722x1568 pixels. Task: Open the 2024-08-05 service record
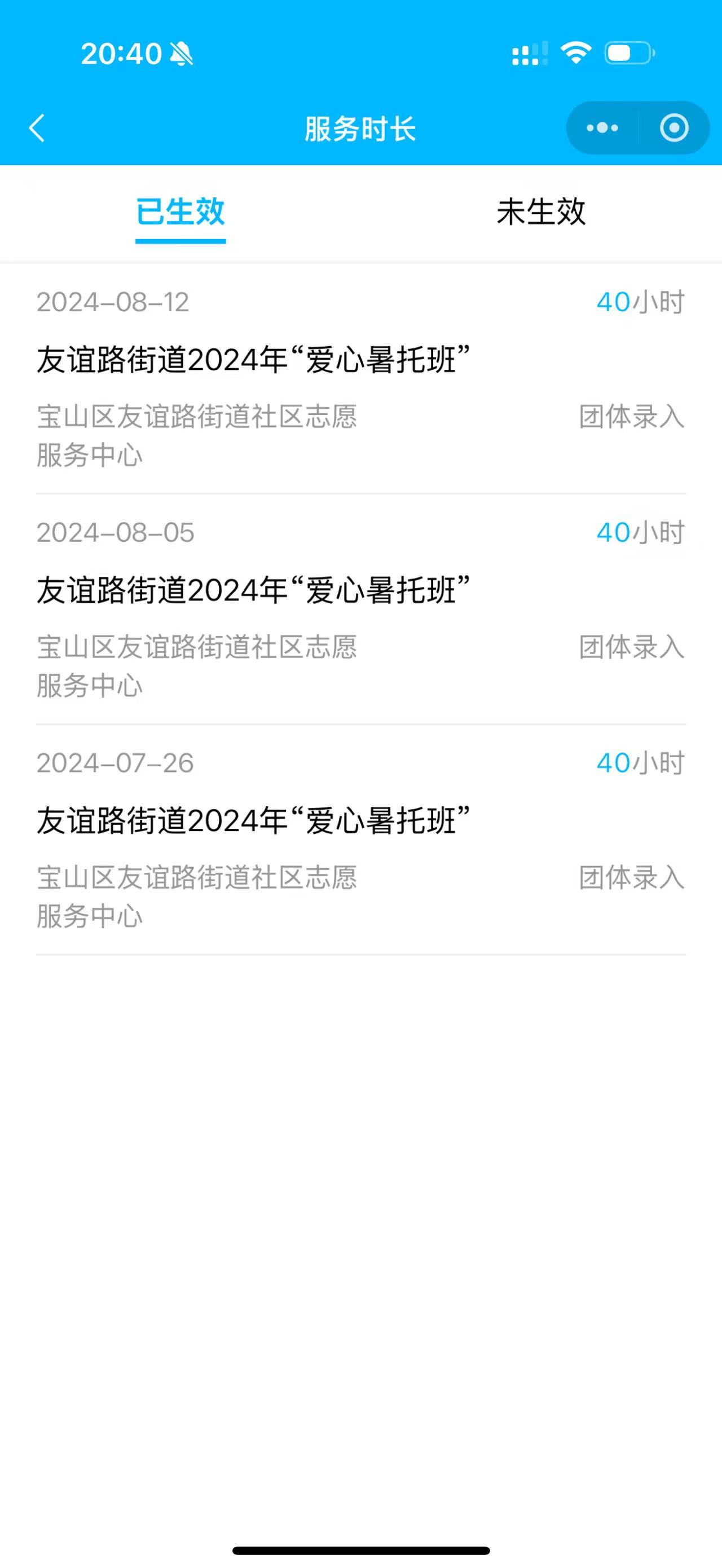click(361, 609)
